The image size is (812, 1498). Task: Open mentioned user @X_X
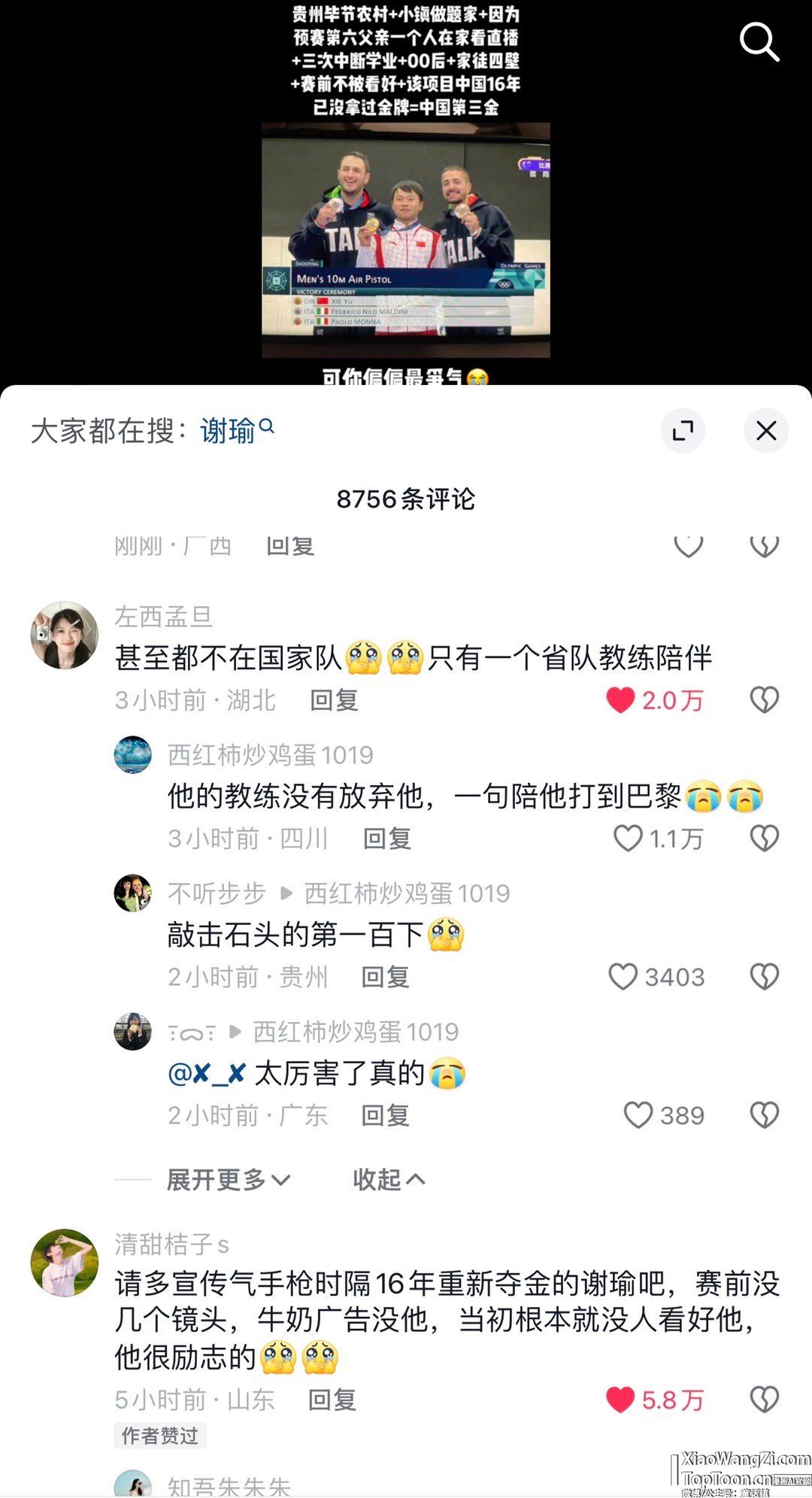point(208,1073)
